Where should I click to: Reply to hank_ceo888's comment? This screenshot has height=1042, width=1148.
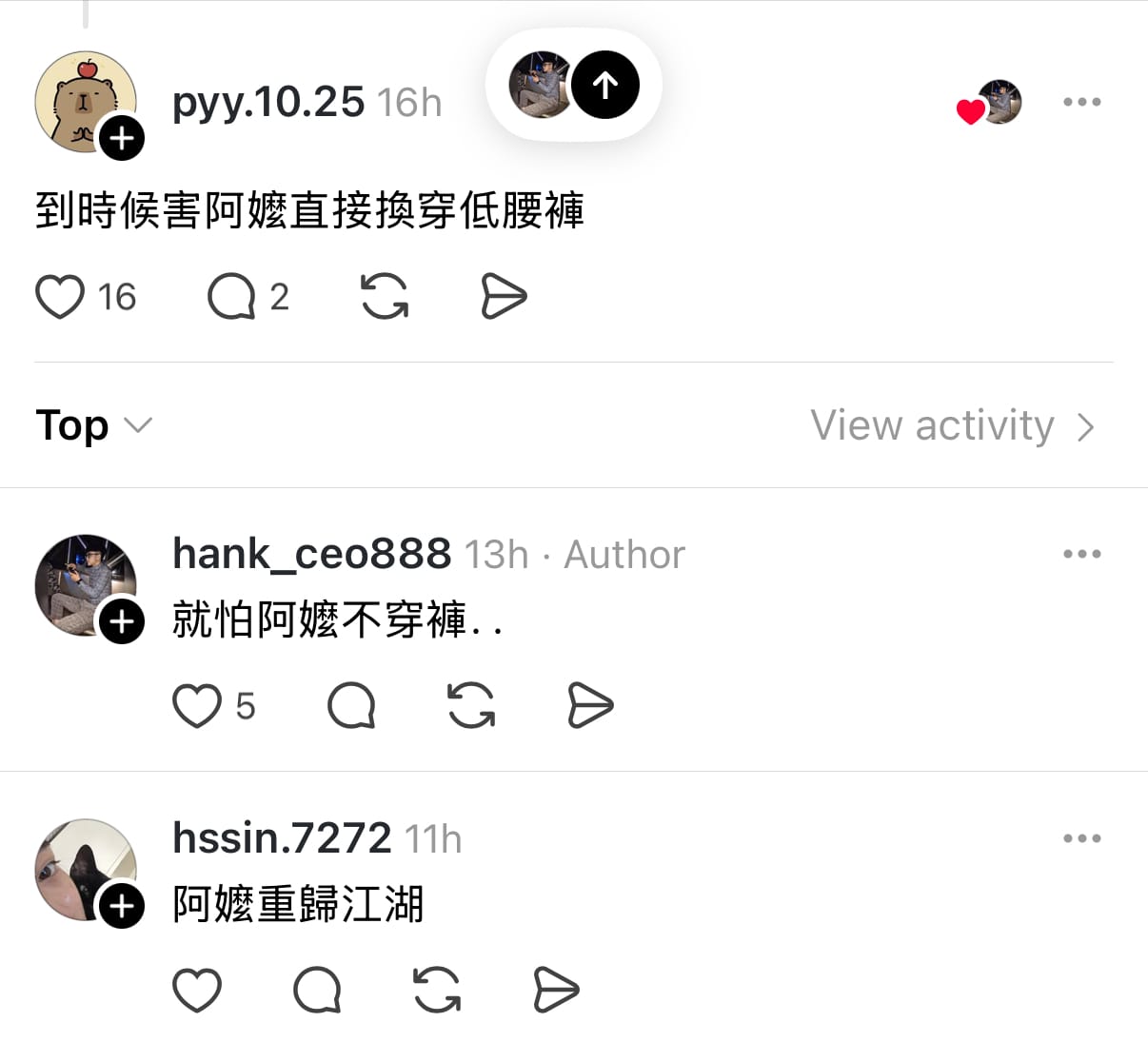coord(351,706)
